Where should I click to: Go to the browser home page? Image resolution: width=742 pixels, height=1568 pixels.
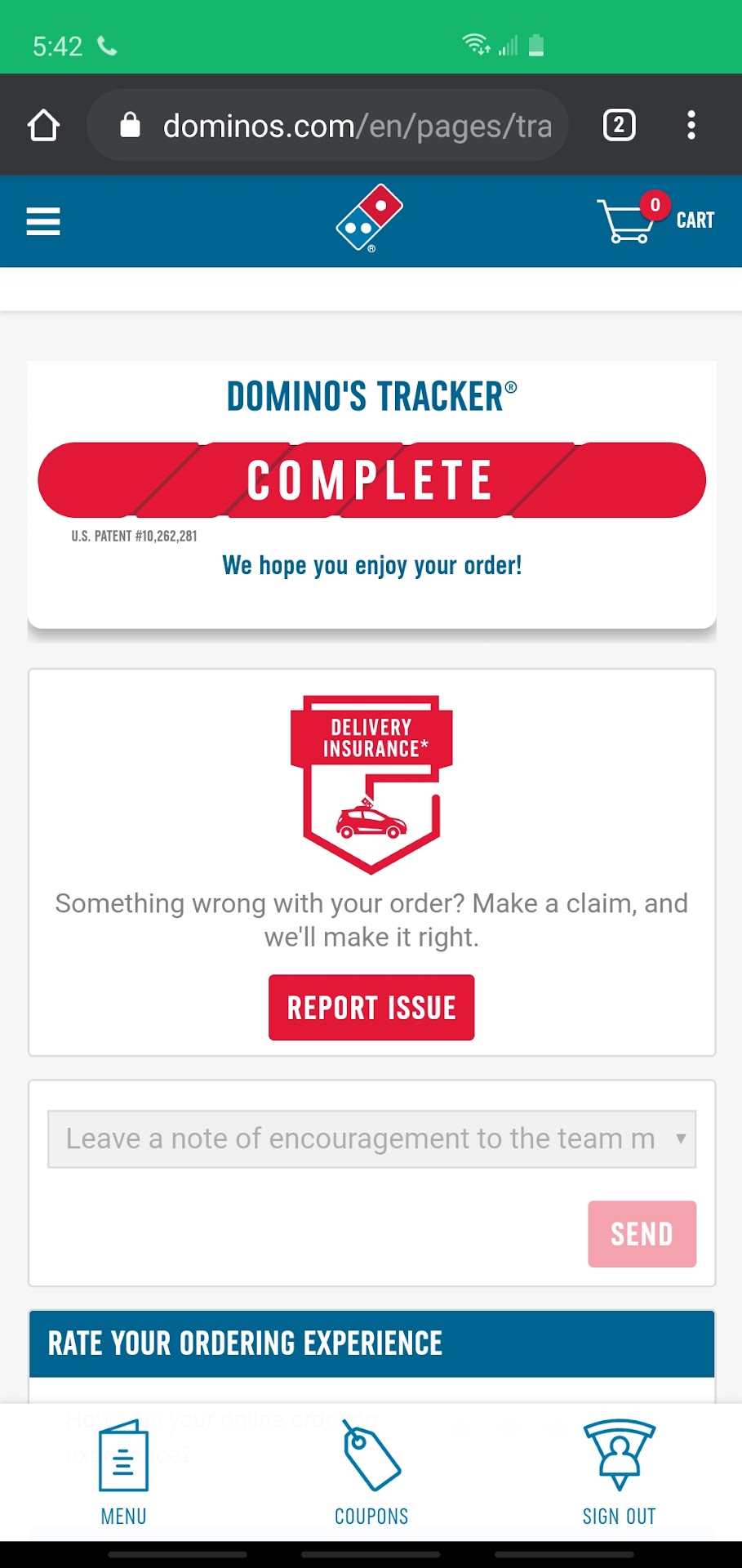click(x=43, y=125)
